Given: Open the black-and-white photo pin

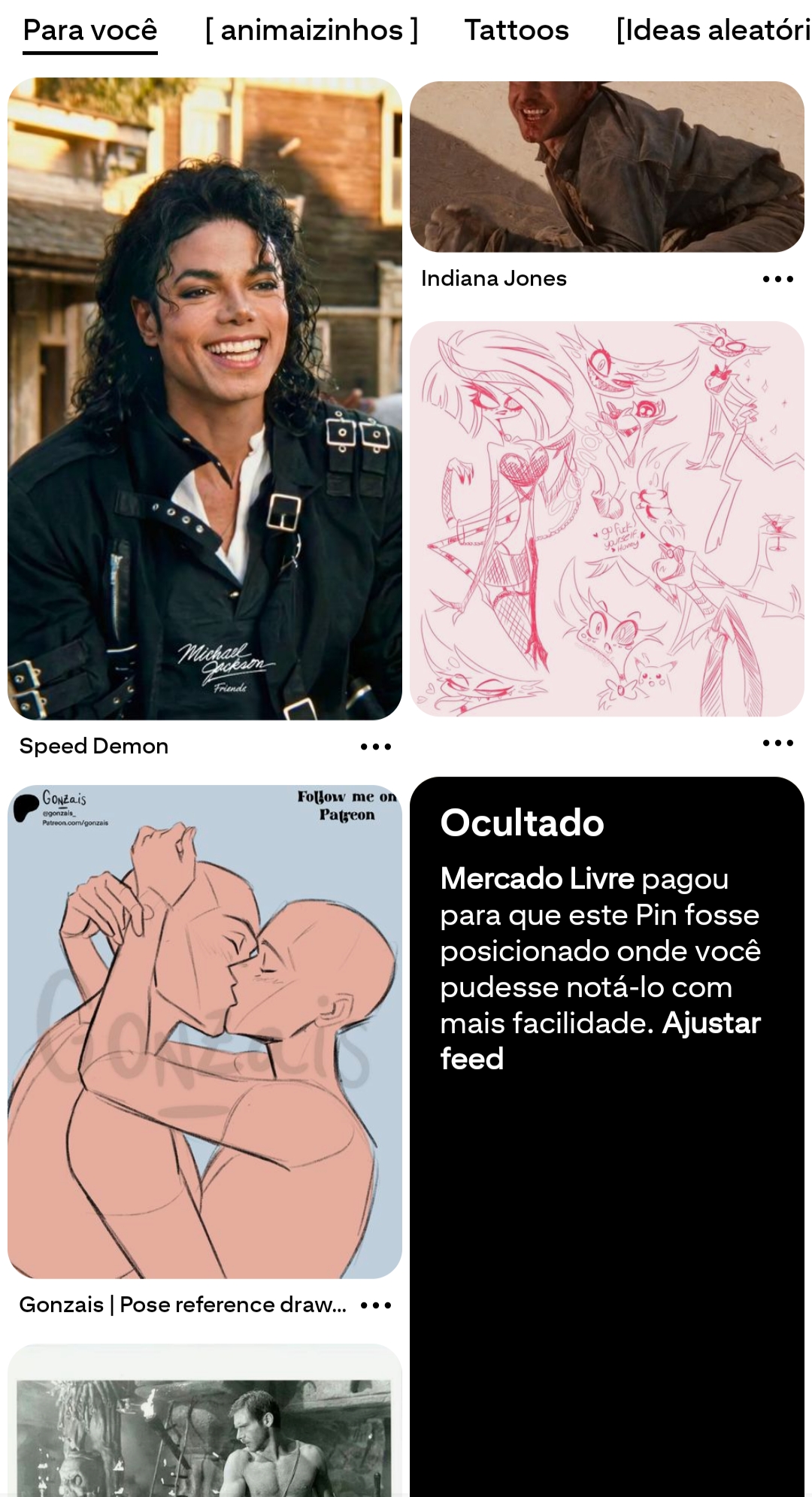Looking at the screenshot, I should tap(205, 1429).
